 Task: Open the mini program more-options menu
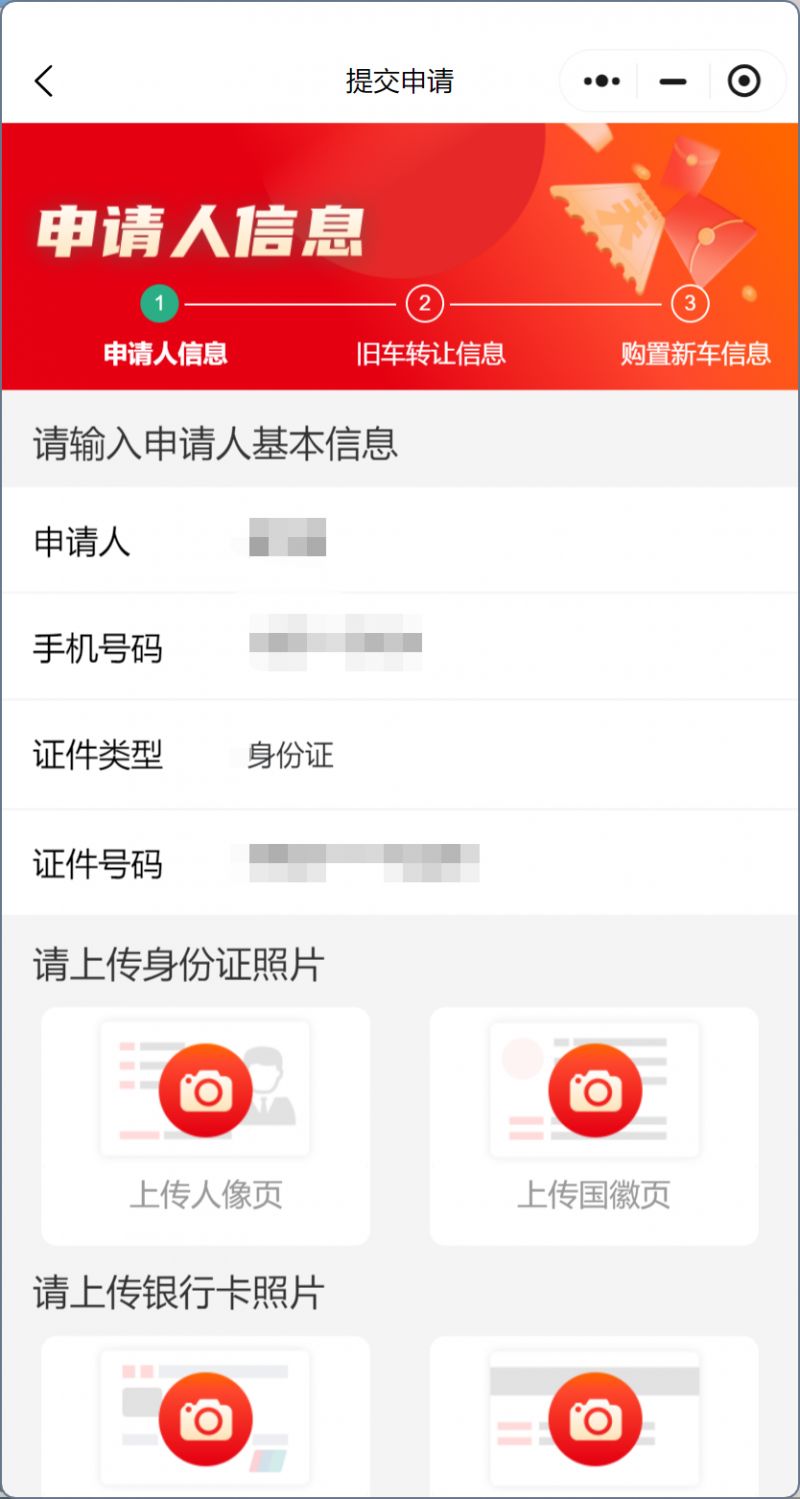[601, 81]
